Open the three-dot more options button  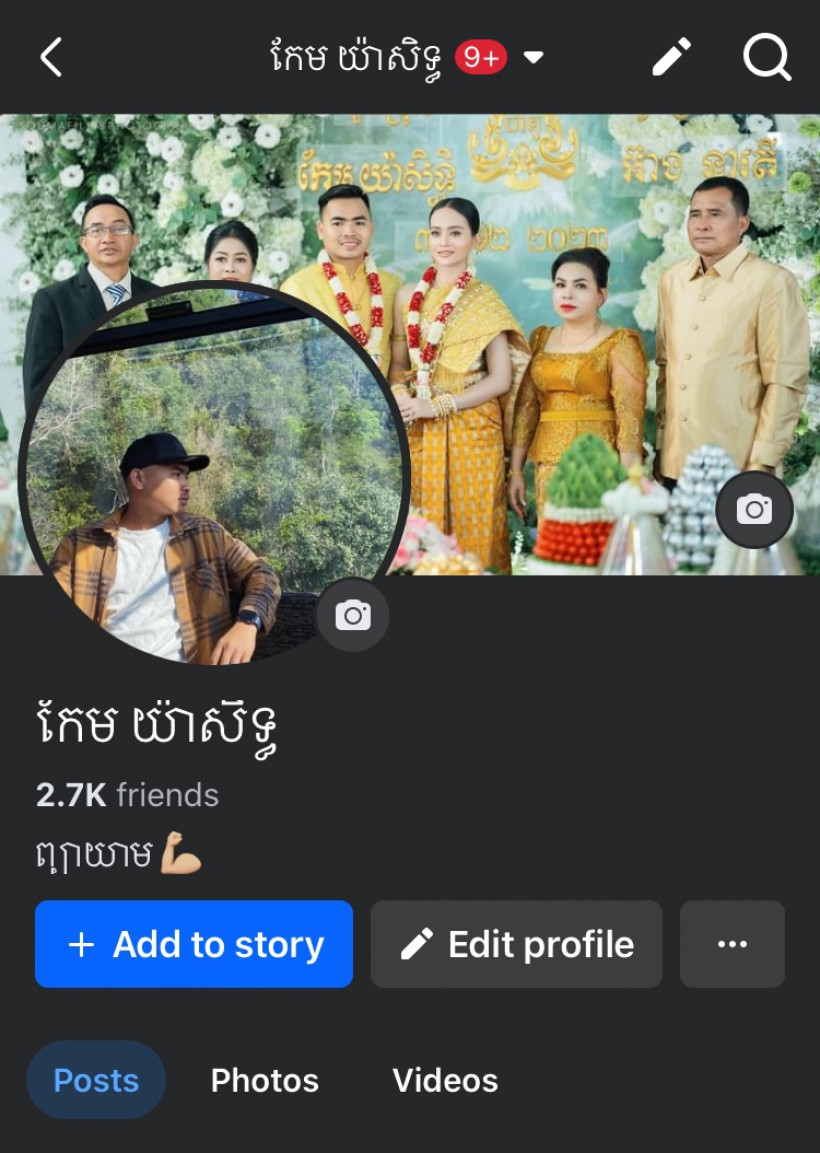point(732,944)
